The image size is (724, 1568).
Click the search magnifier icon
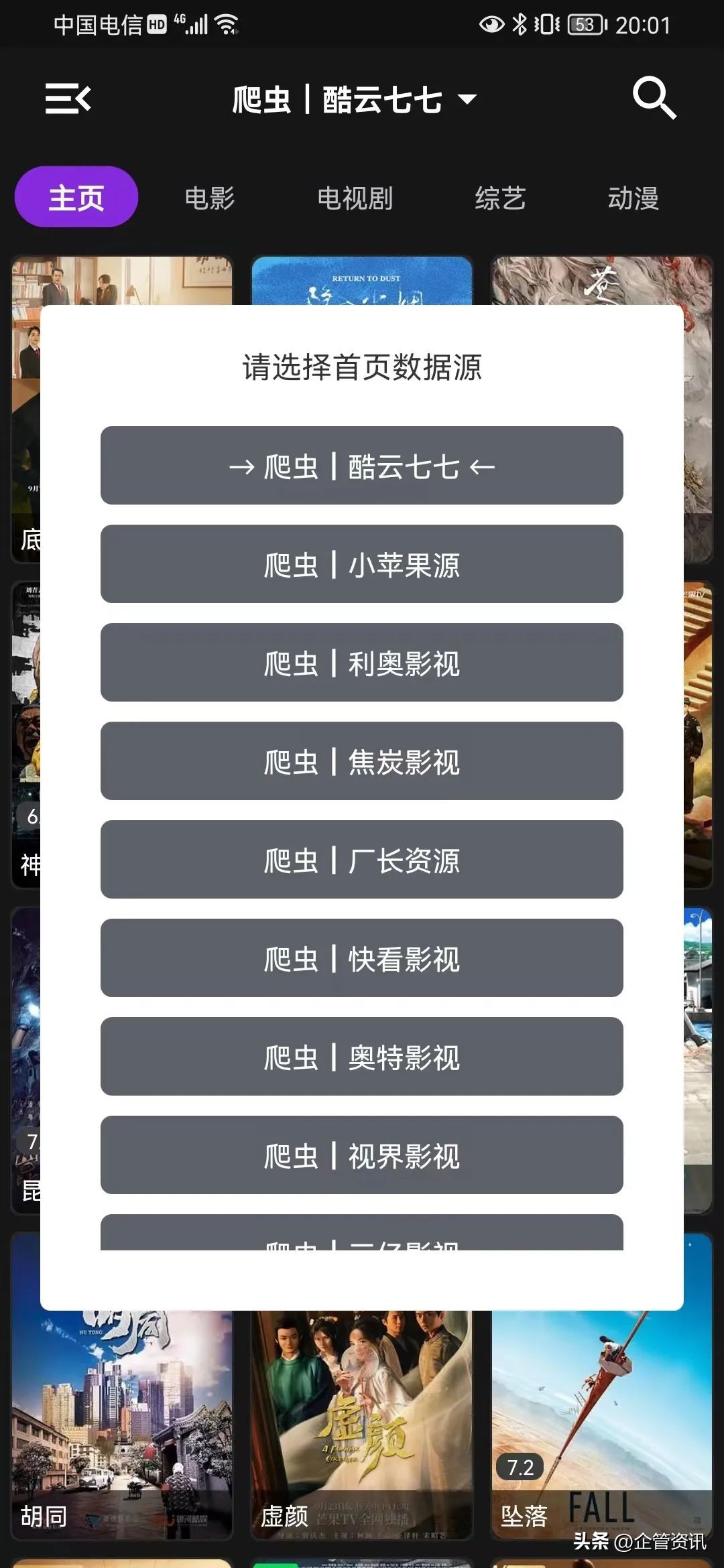(655, 99)
